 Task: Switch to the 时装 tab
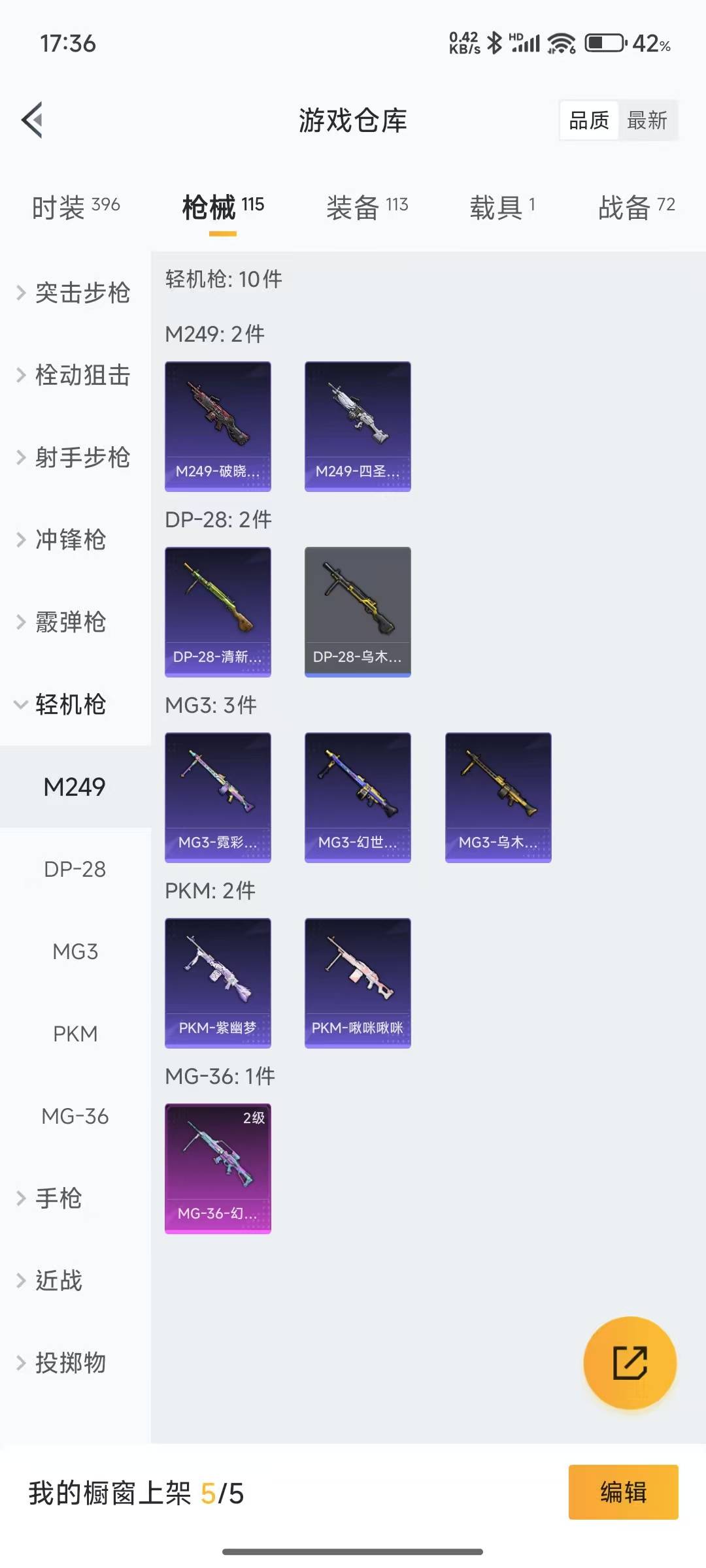(x=76, y=208)
